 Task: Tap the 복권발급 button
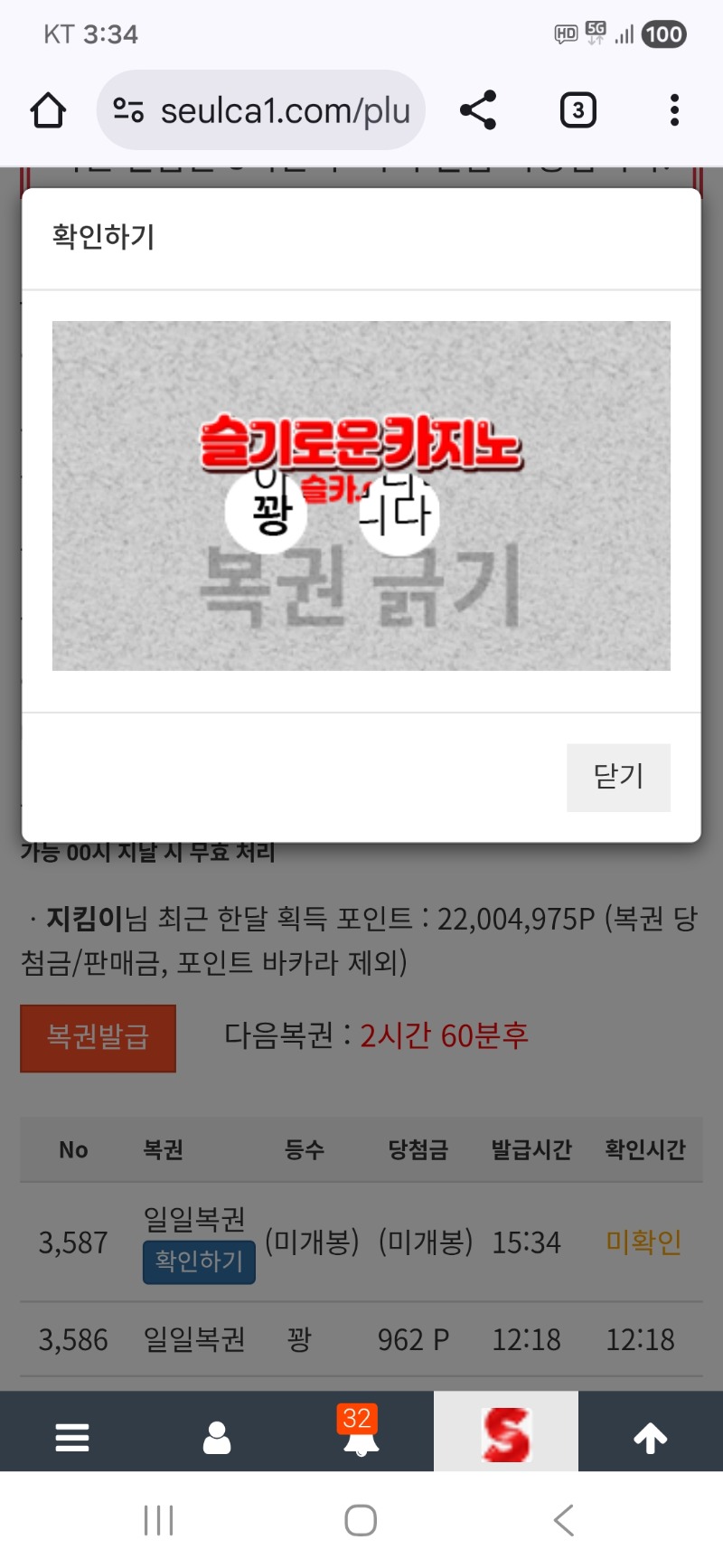pyautogui.click(x=98, y=1037)
